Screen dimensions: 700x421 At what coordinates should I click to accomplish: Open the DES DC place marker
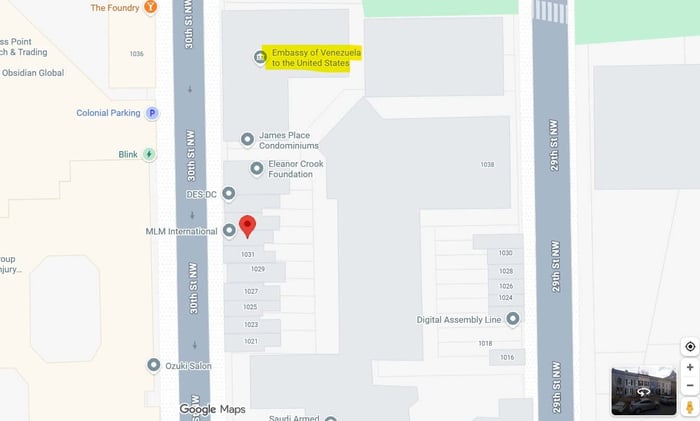[x=228, y=193]
